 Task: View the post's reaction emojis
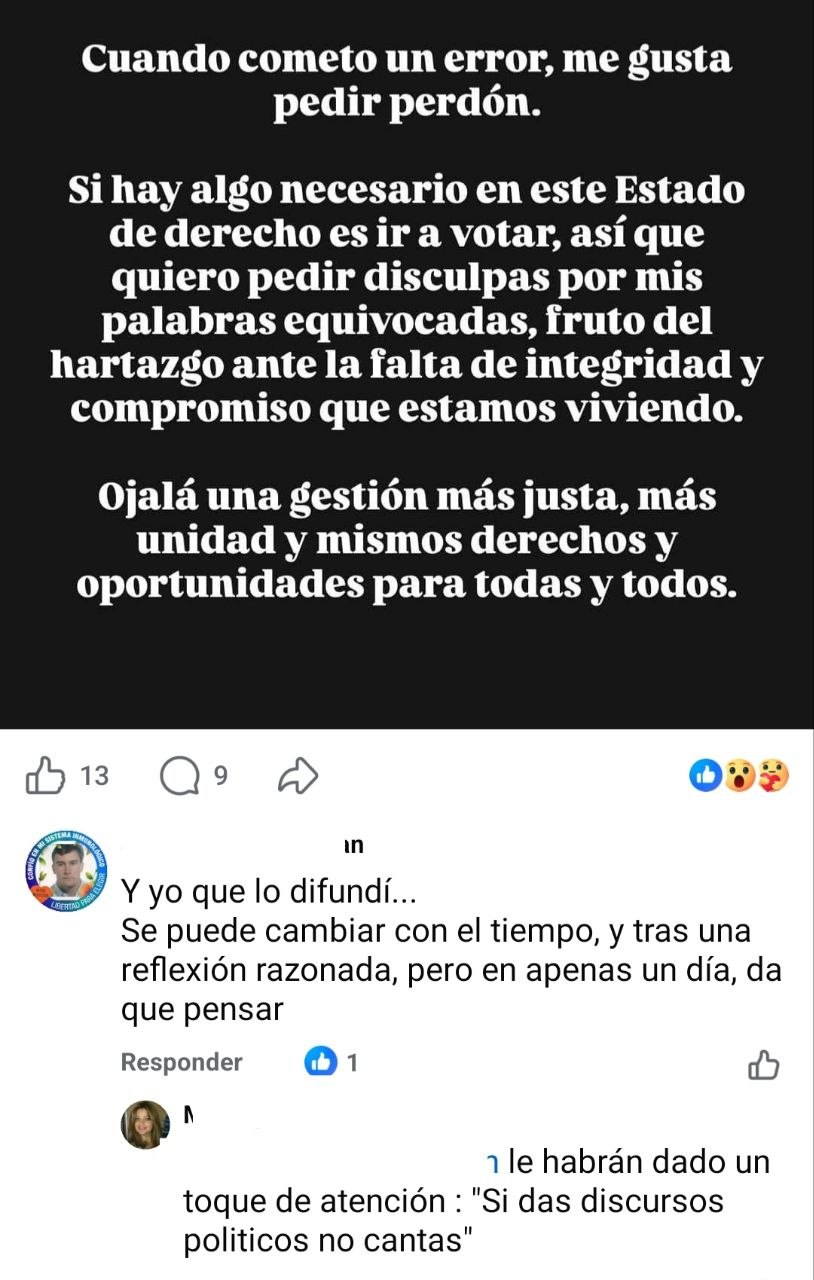tap(739, 775)
